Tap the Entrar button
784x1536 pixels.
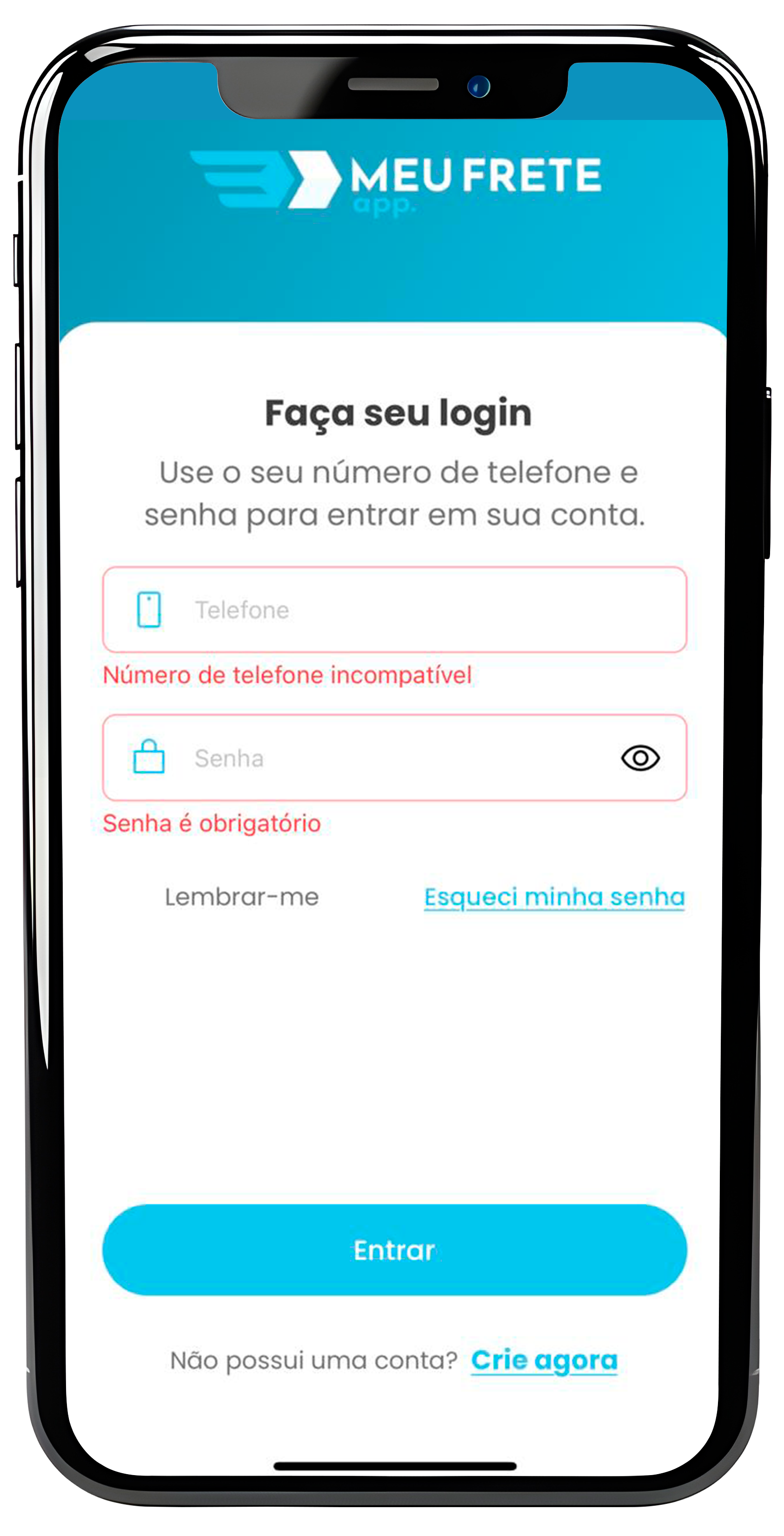click(394, 1250)
